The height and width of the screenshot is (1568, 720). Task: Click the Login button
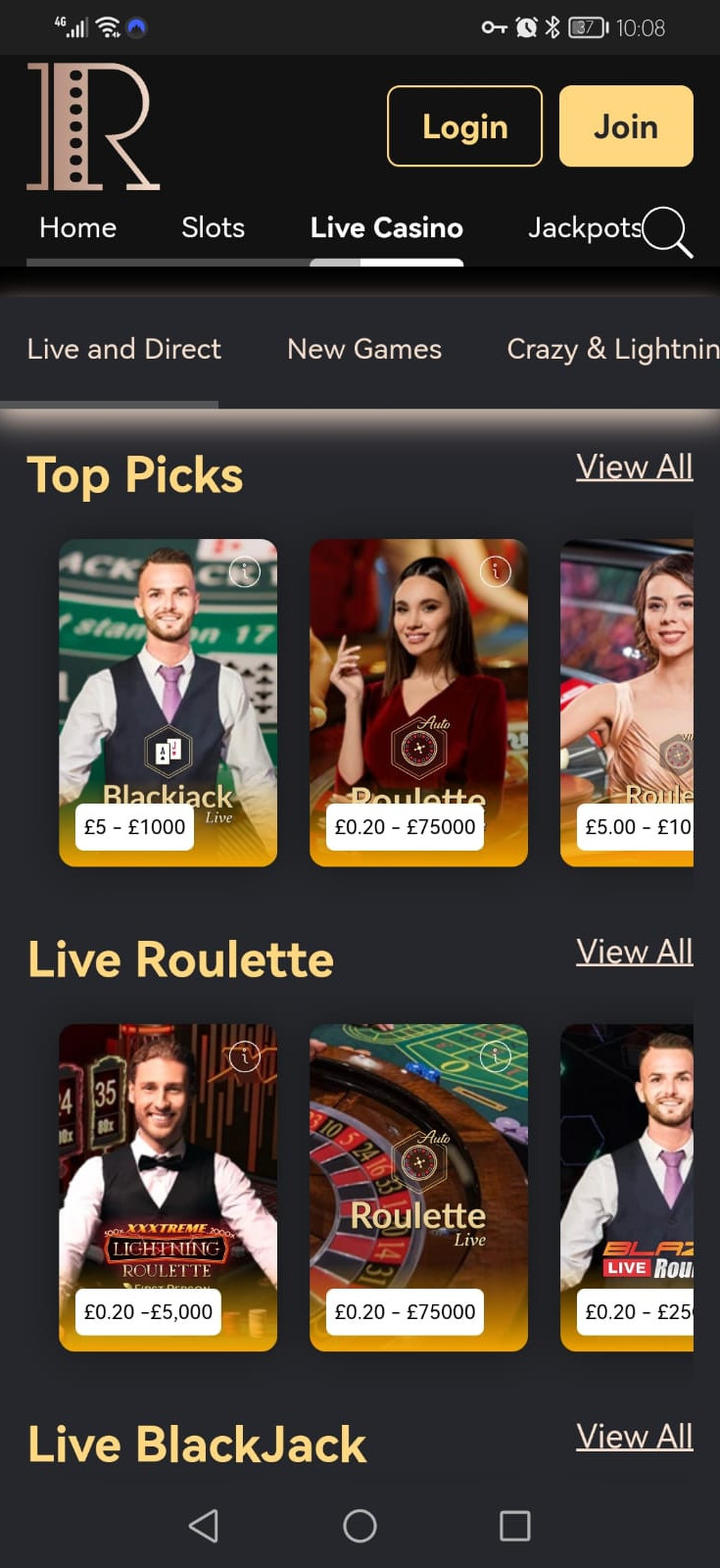(464, 126)
